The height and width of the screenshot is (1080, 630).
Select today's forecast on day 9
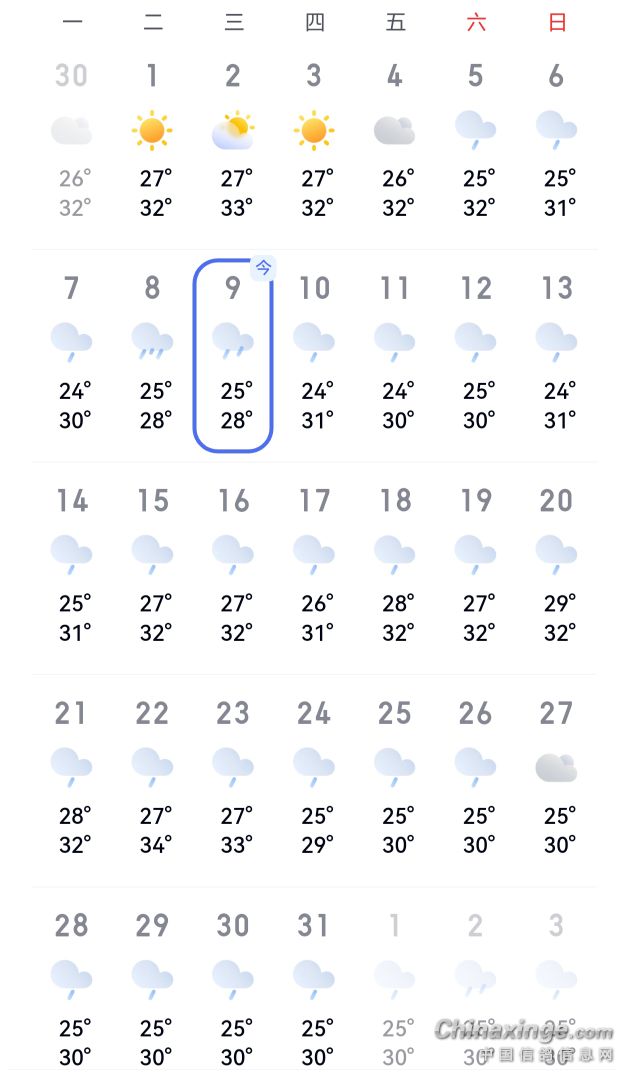pyautogui.click(x=233, y=355)
